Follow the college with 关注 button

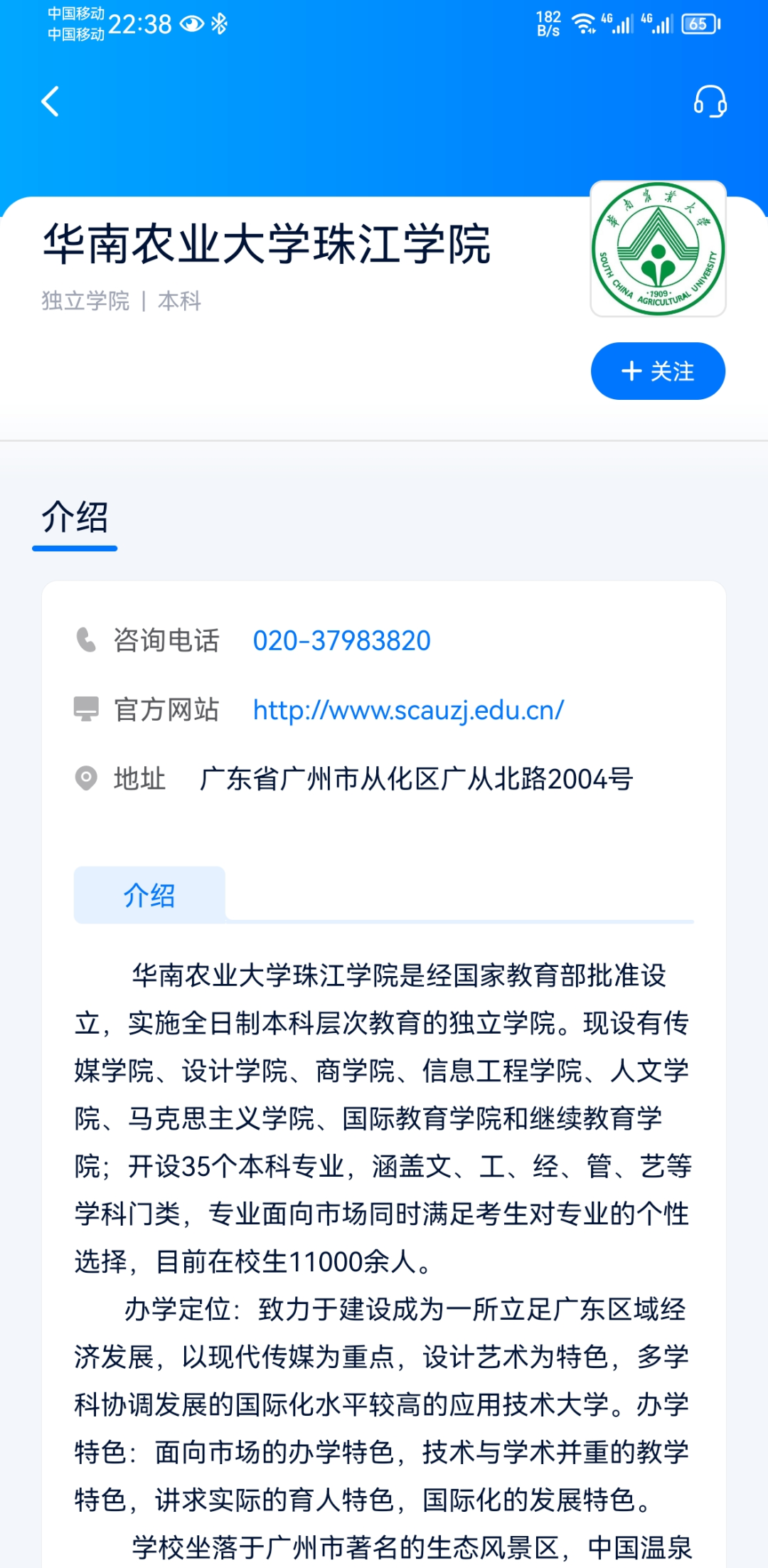[x=658, y=371]
